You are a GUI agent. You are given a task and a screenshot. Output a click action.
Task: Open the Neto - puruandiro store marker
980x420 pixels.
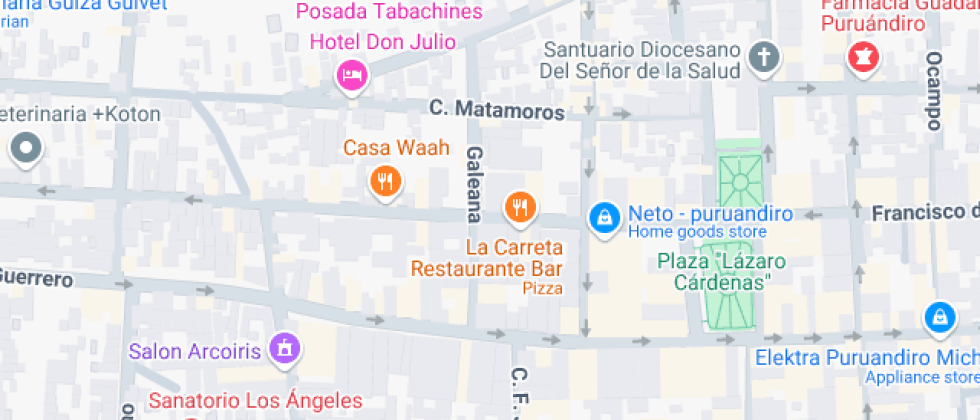pos(604,219)
